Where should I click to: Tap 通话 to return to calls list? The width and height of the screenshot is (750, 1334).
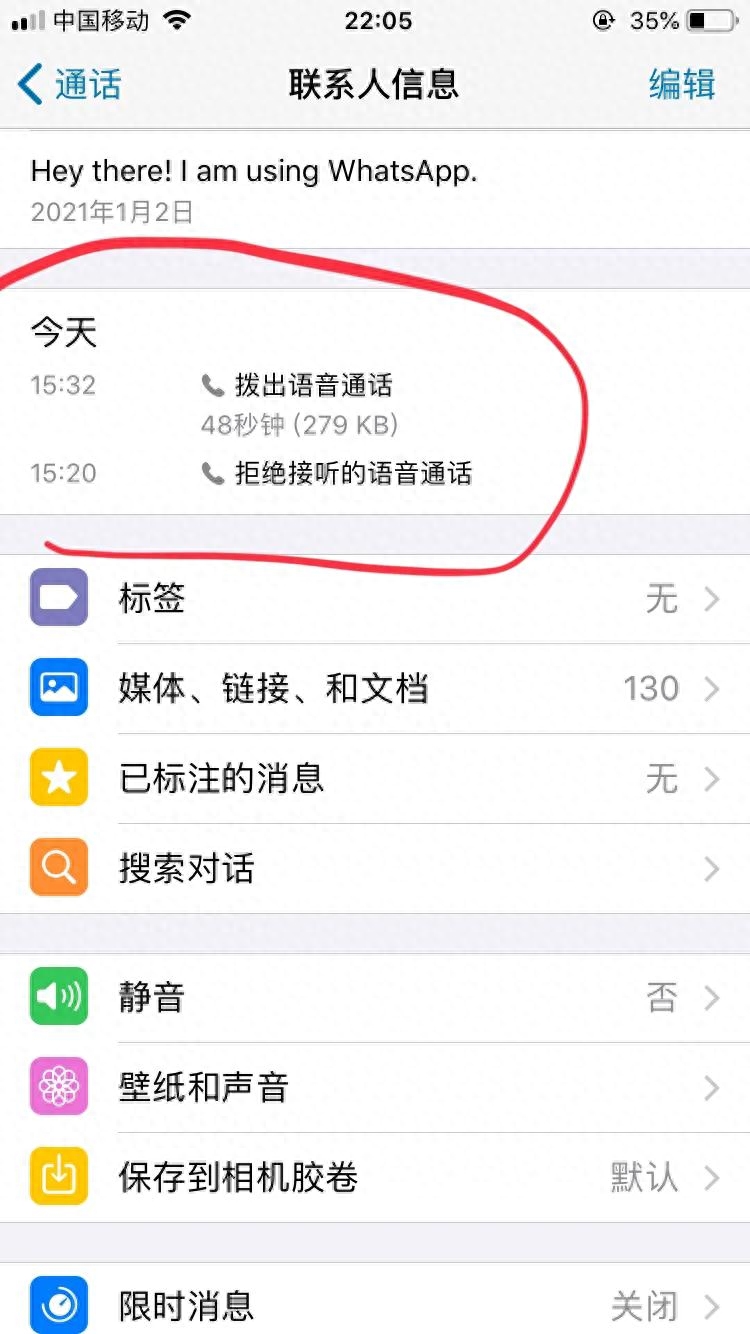(68, 87)
